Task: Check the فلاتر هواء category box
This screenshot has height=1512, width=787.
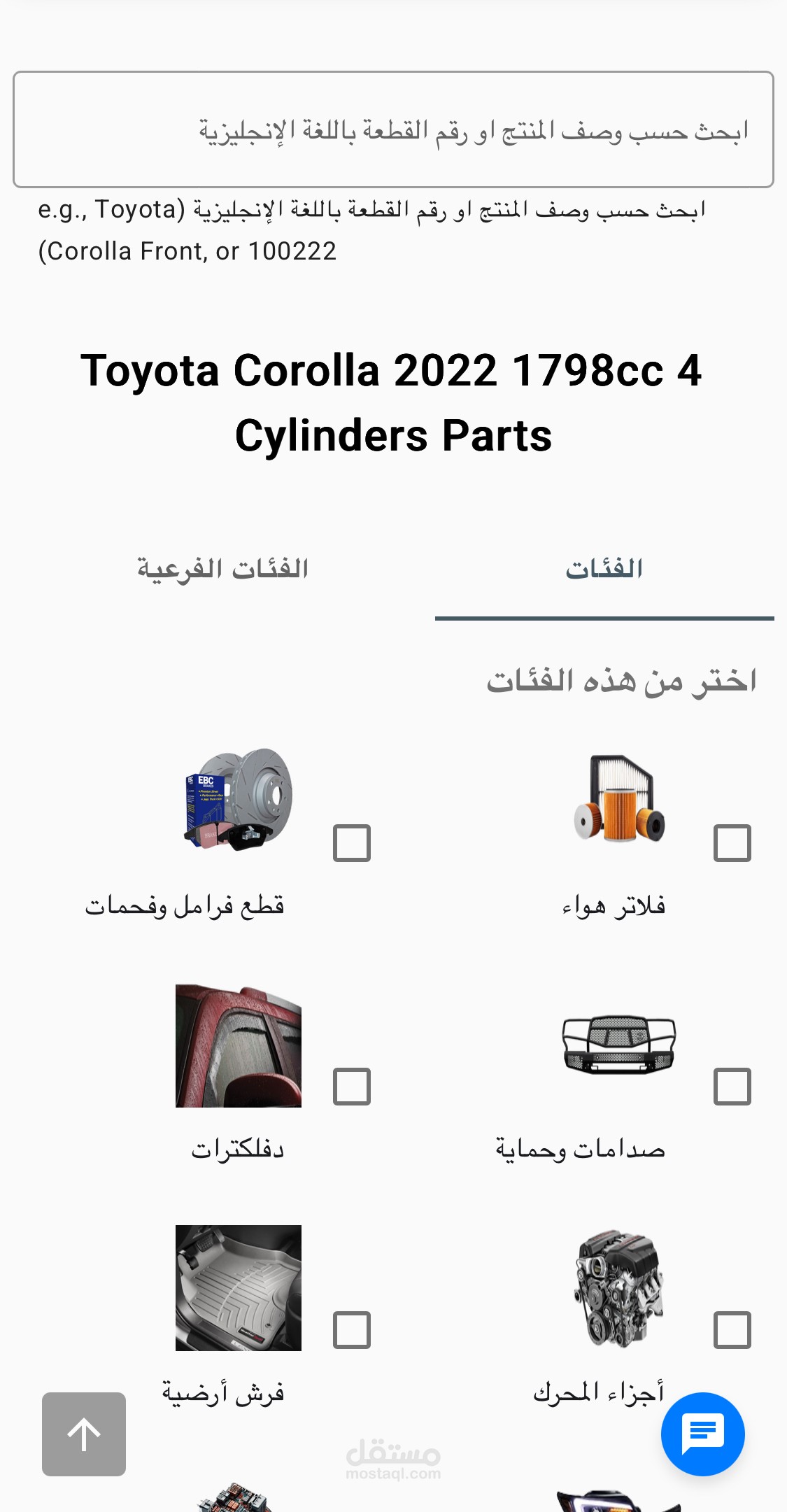Action: (x=732, y=843)
